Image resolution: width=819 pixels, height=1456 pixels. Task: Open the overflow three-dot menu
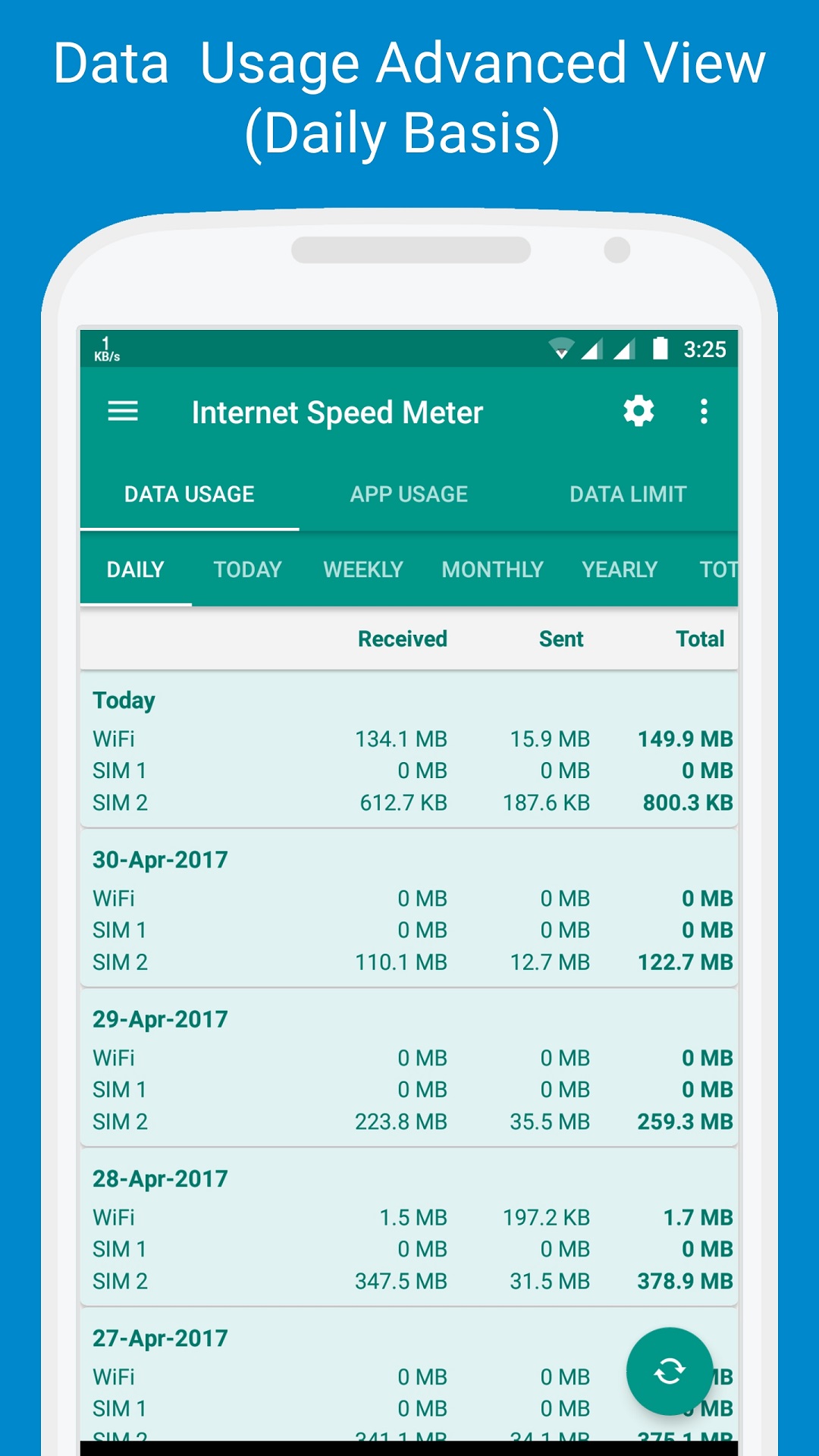point(704,412)
